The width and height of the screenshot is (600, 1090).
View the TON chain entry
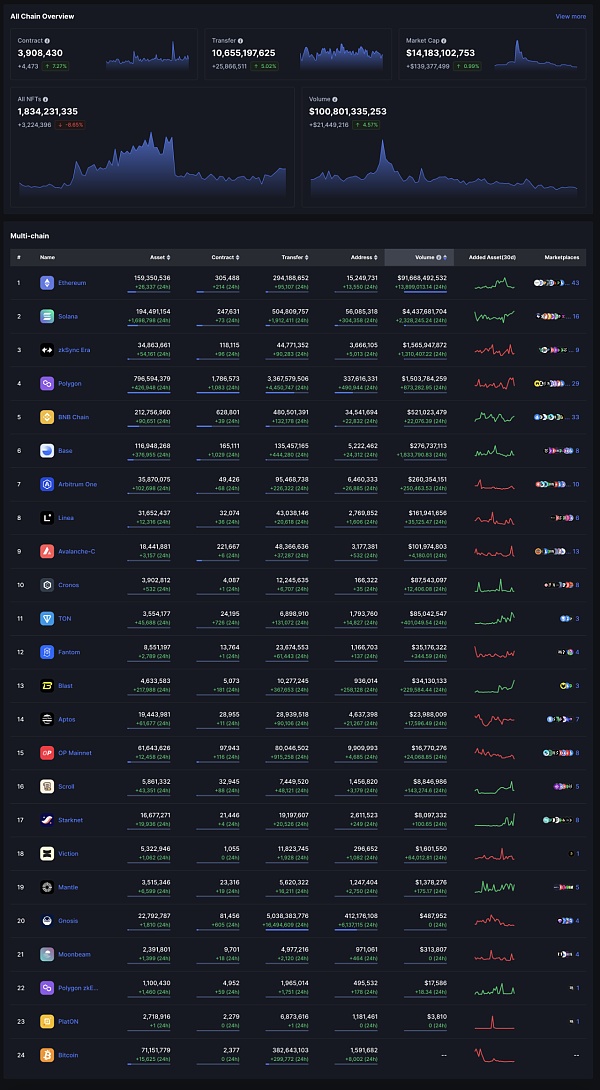coord(66,619)
